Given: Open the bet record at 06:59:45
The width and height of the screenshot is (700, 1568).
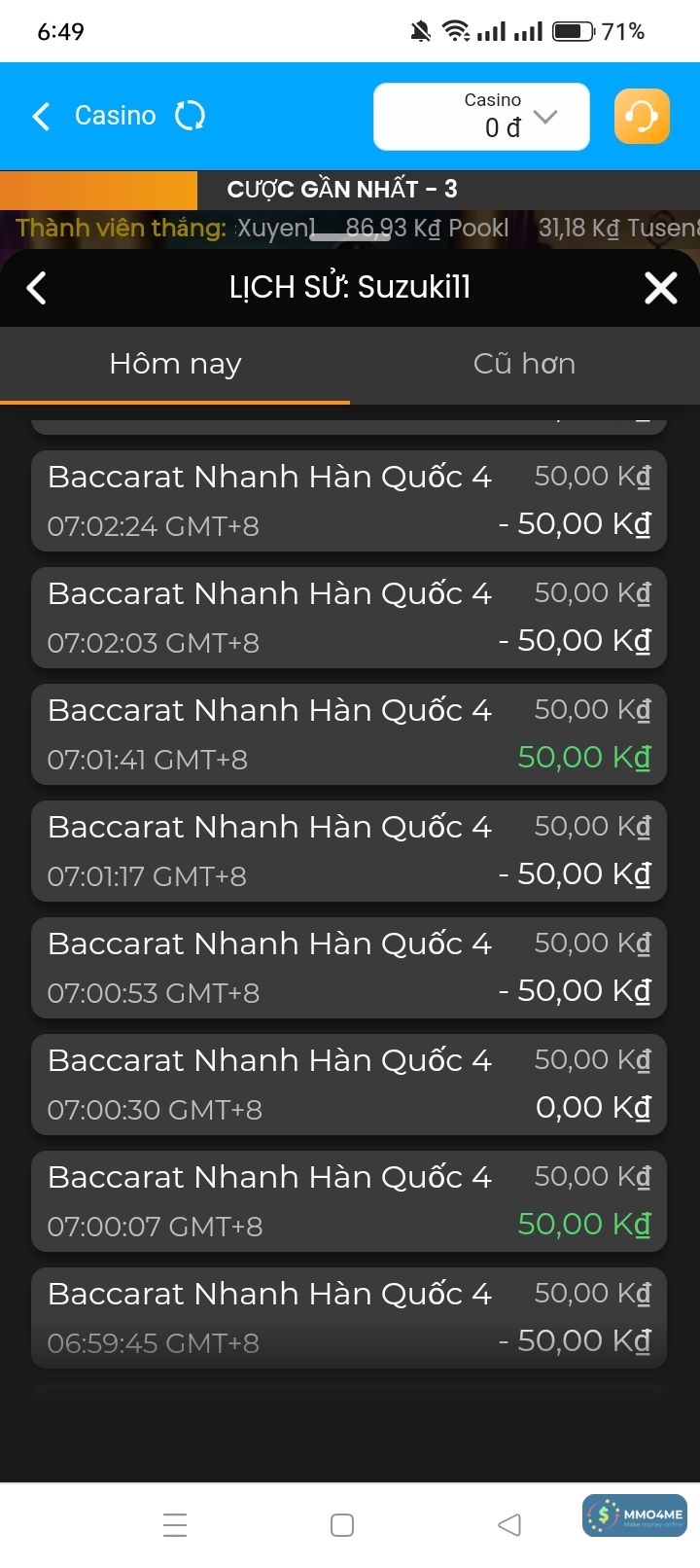Looking at the screenshot, I should click(349, 1318).
